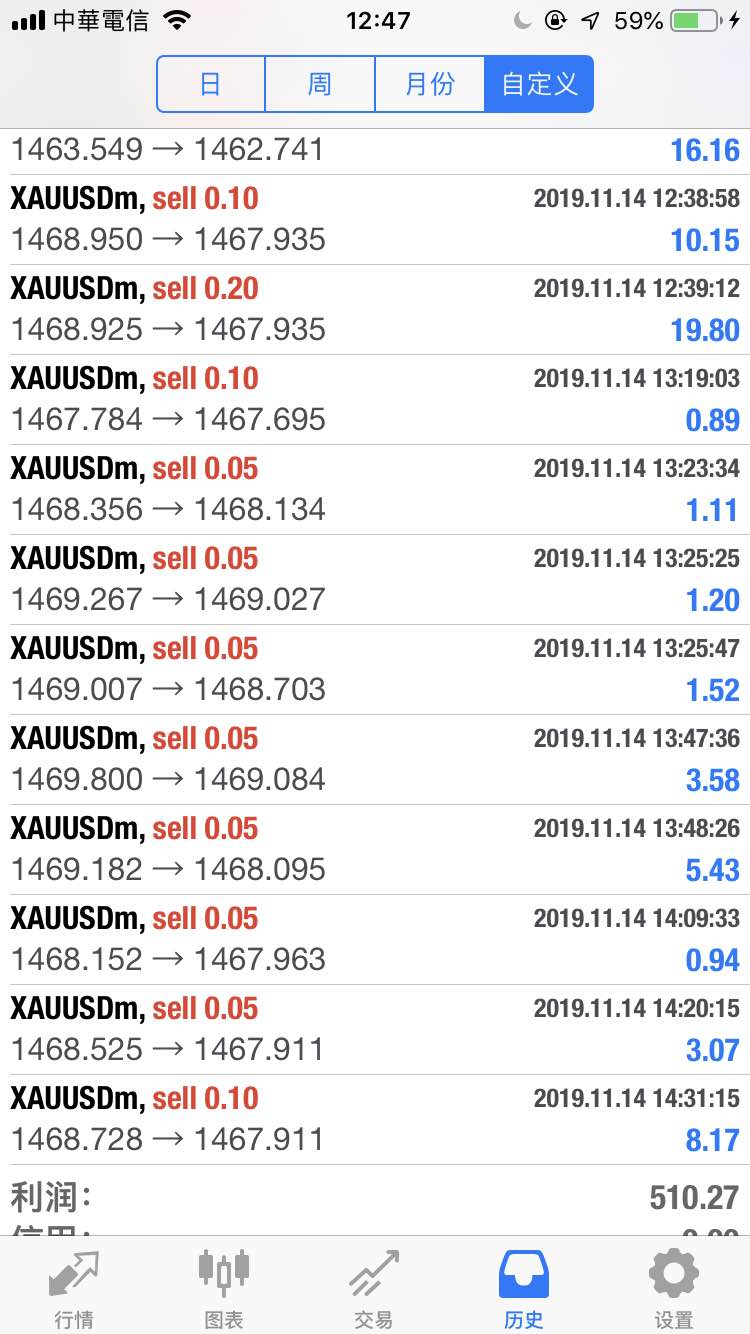
Task: Tap the sell 0.10 trade at 14:31:15
Action: (375, 1120)
